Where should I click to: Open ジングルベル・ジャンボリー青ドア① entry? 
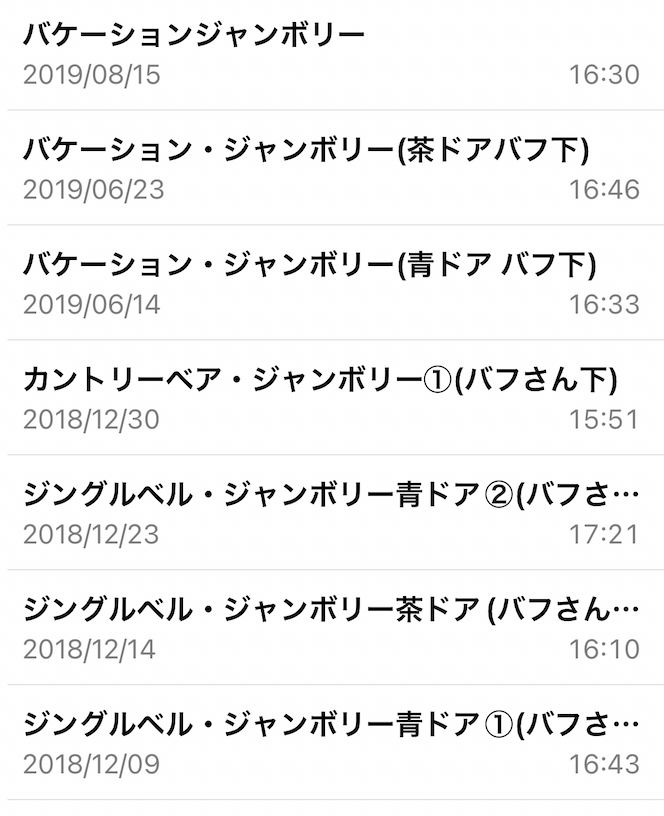coord(332,743)
